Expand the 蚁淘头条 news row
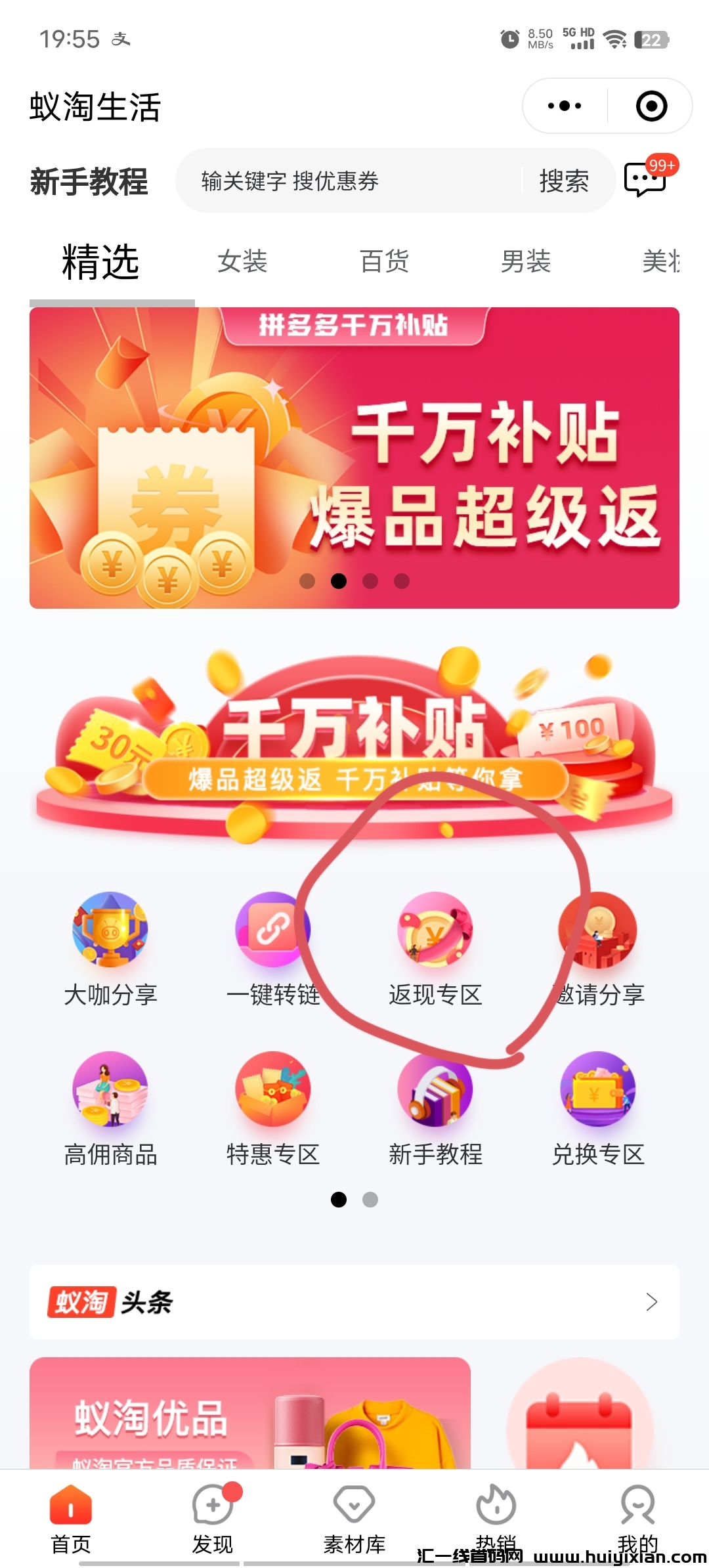This screenshot has width=709, height=1568. pyautogui.click(x=354, y=1301)
